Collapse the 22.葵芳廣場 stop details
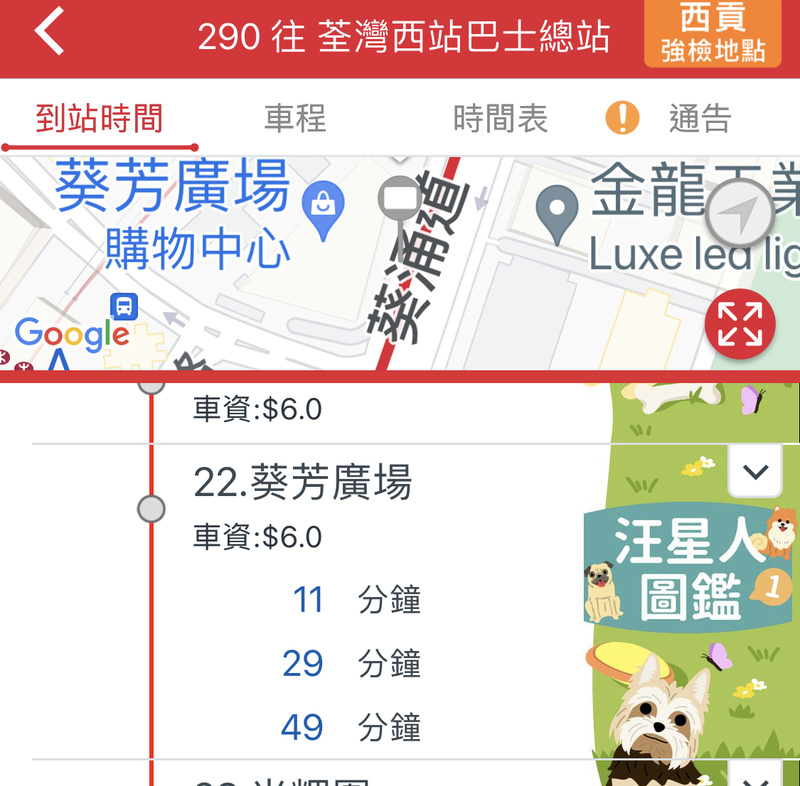Viewport: 800px width, 786px height. [x=755, y=471]
